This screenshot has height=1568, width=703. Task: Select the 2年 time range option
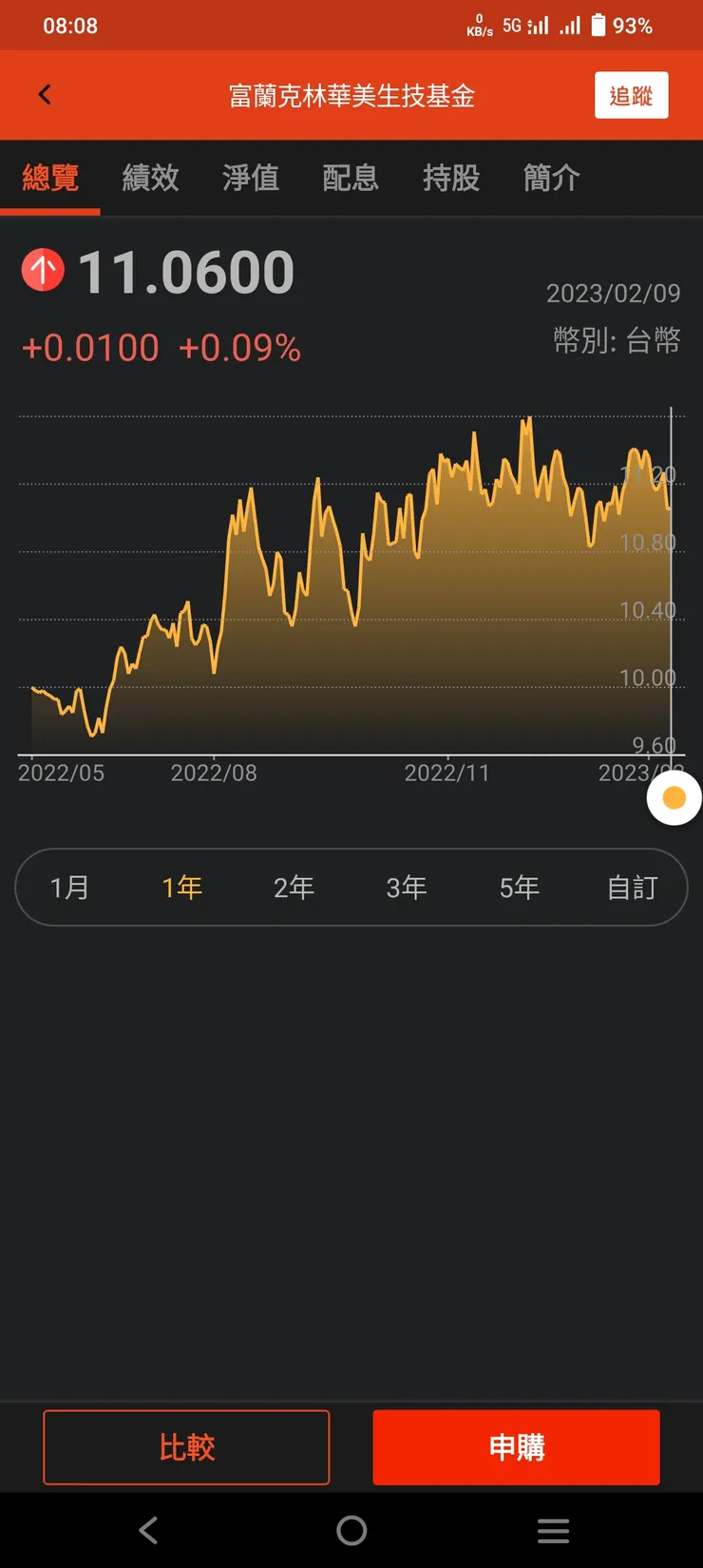pos(294,887)
